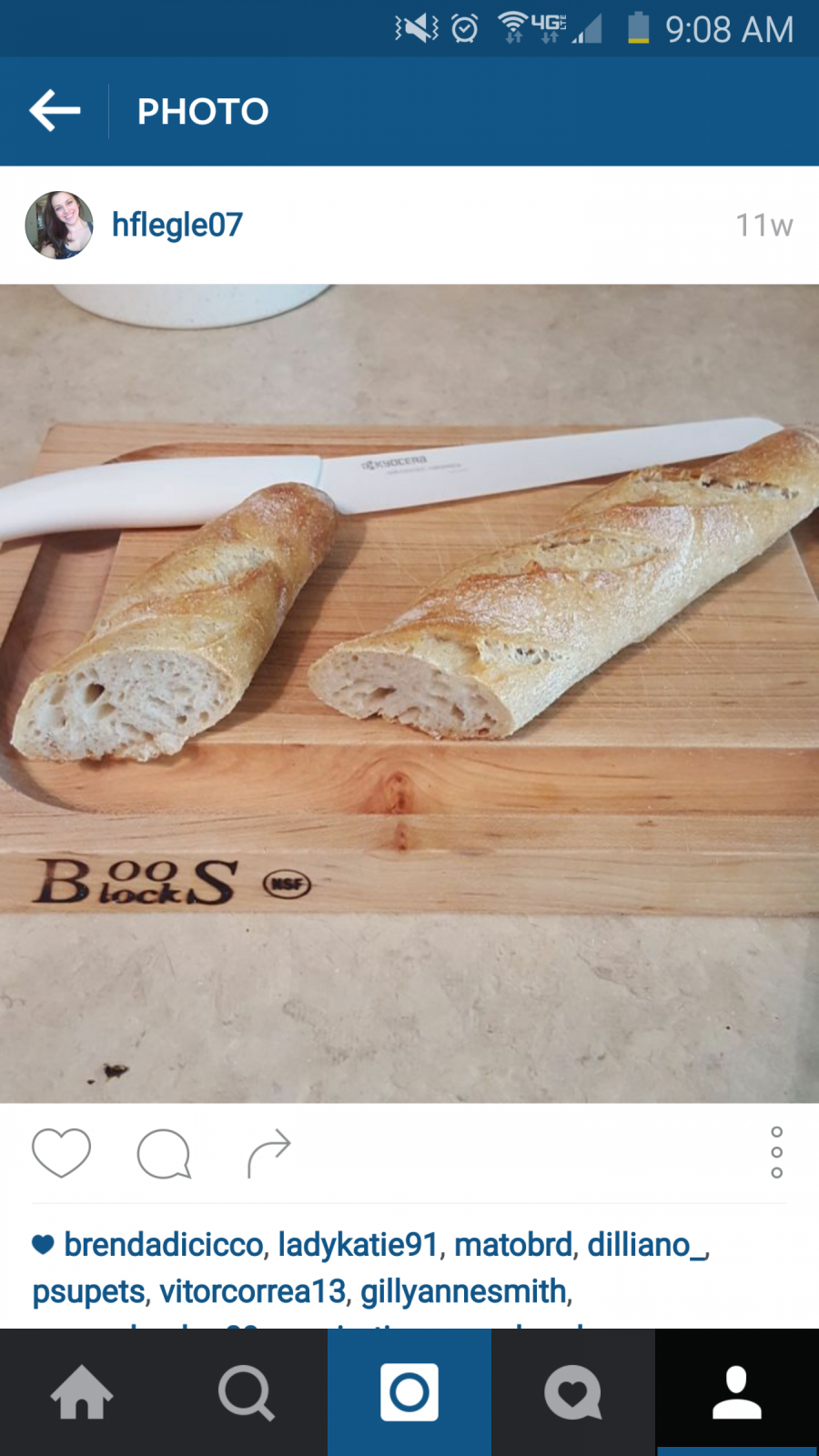Visit matobrd's profile from likes

click(x=513, y=1244)
